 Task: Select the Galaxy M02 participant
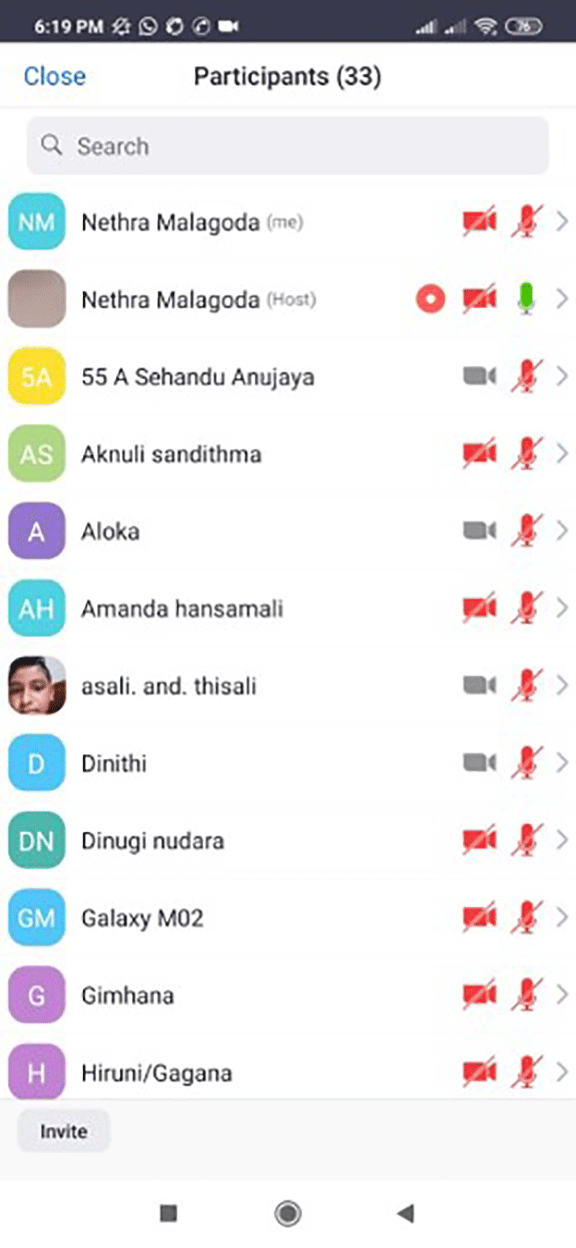tap(288, 918)
